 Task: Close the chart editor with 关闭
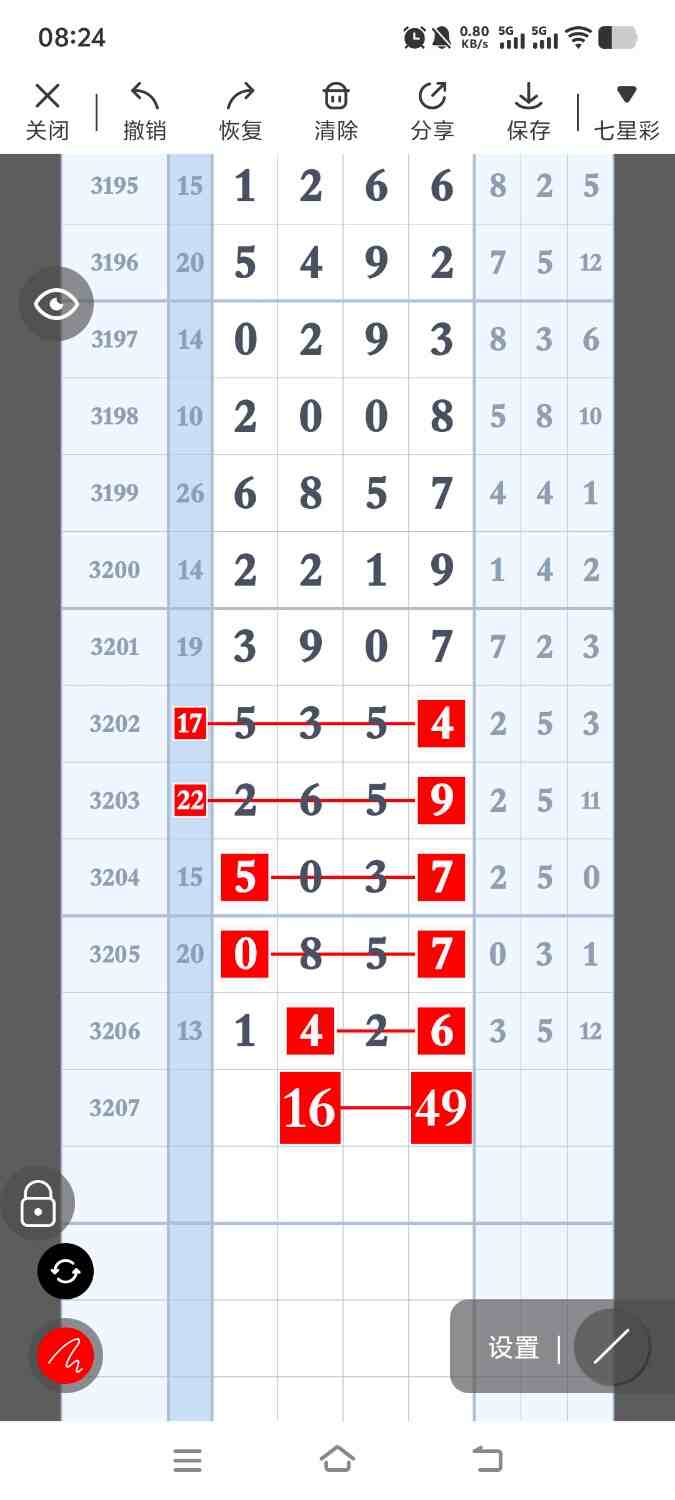click(47, 111)
